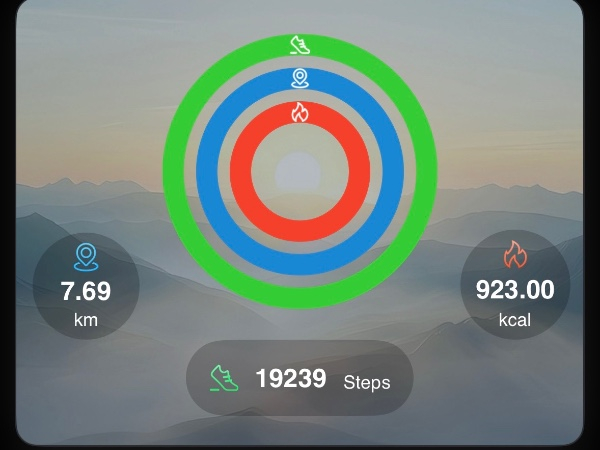Open the activity rings summary

(300, 172)
